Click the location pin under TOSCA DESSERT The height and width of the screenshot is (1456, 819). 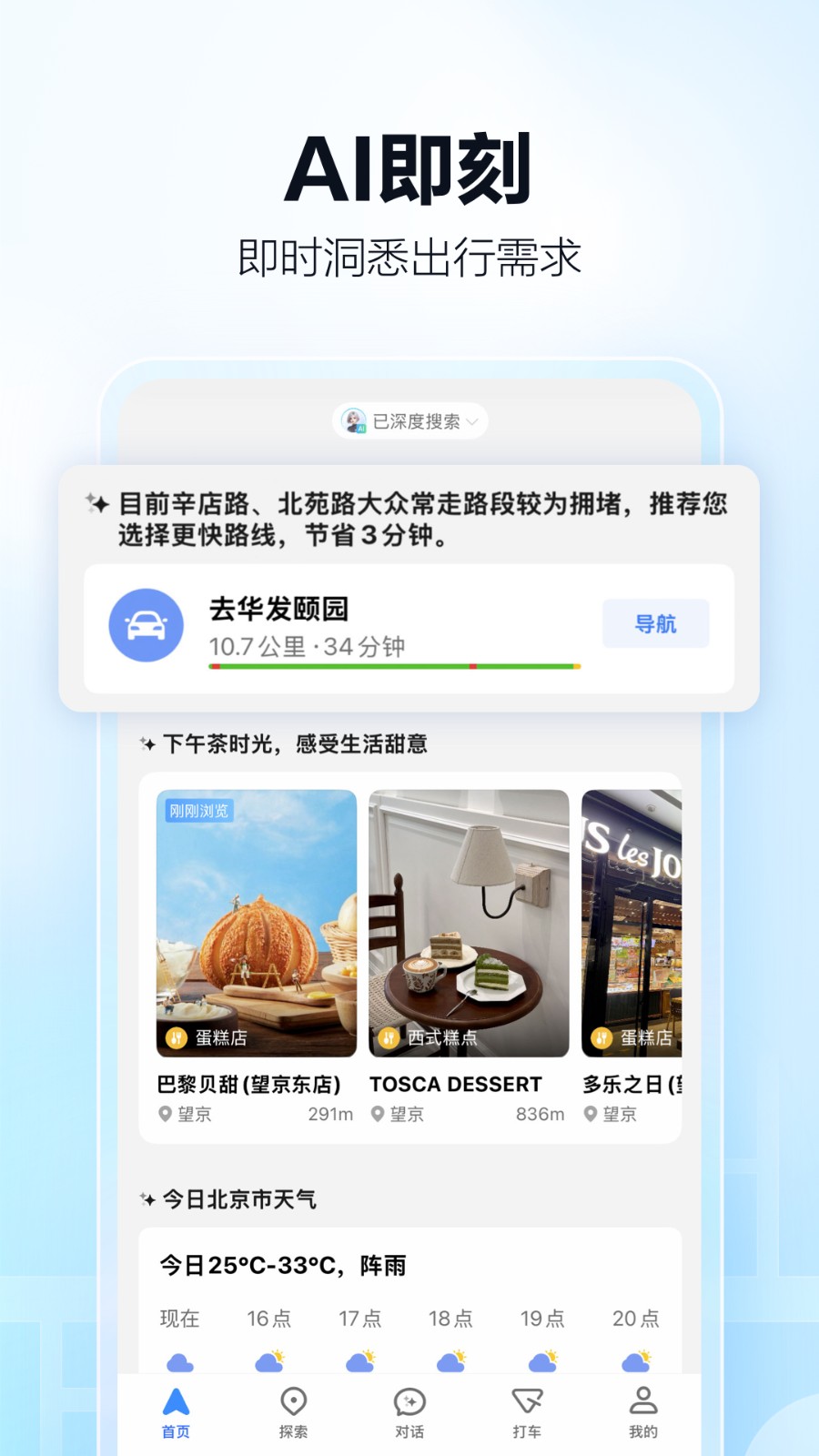pyautogui.click(x=377, y=1113)
